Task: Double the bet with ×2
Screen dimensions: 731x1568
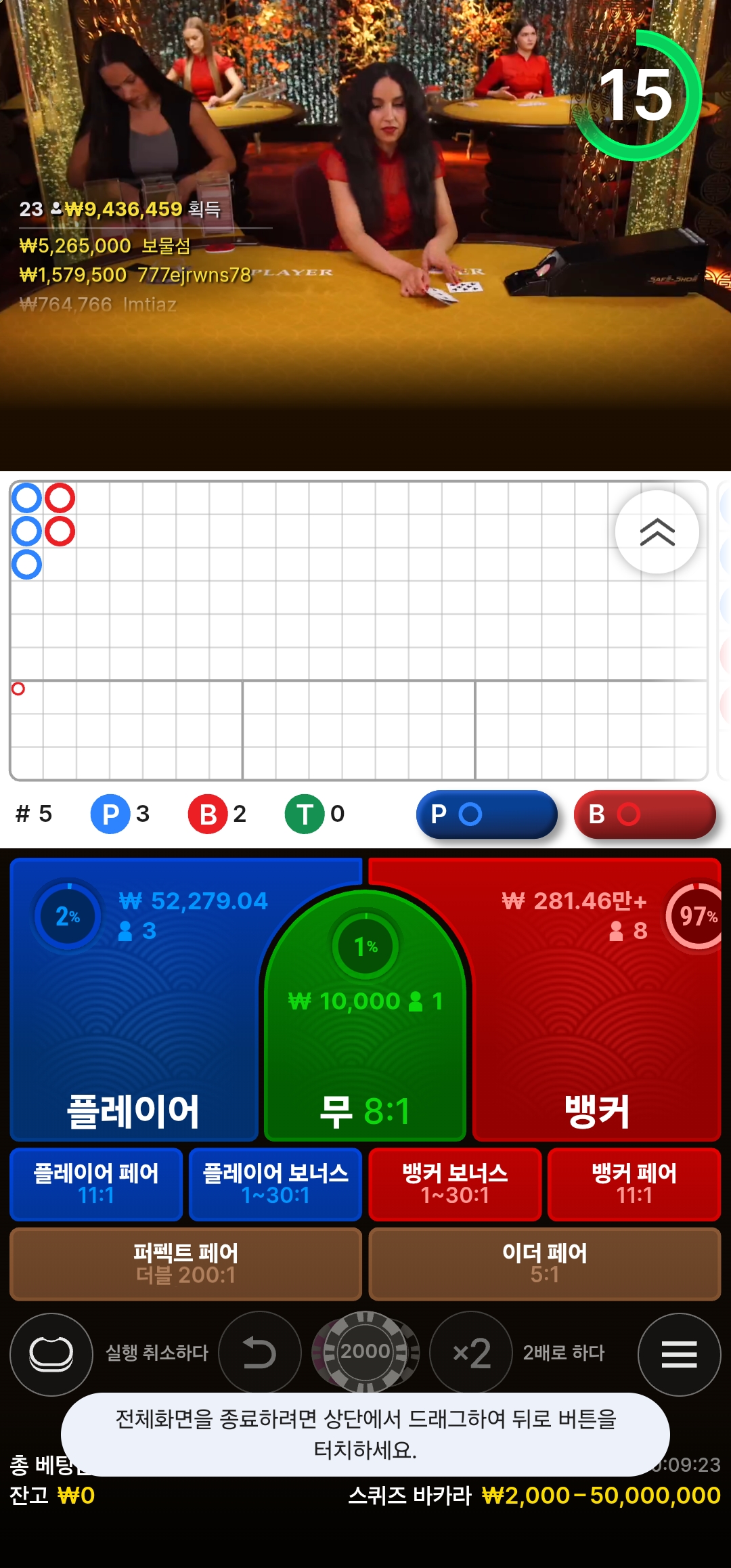Action: tap(471, 1353)
